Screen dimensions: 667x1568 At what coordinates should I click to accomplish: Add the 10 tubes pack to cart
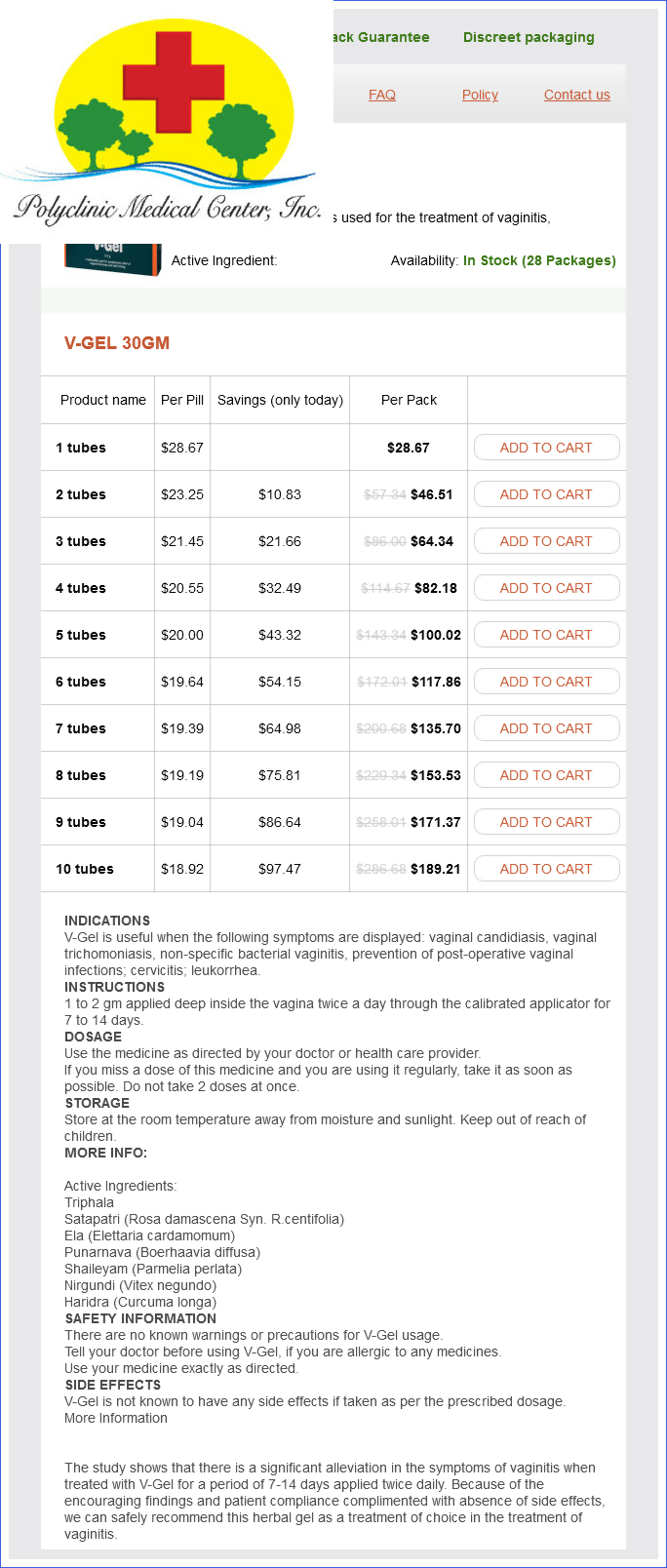(x=546, y=869)
